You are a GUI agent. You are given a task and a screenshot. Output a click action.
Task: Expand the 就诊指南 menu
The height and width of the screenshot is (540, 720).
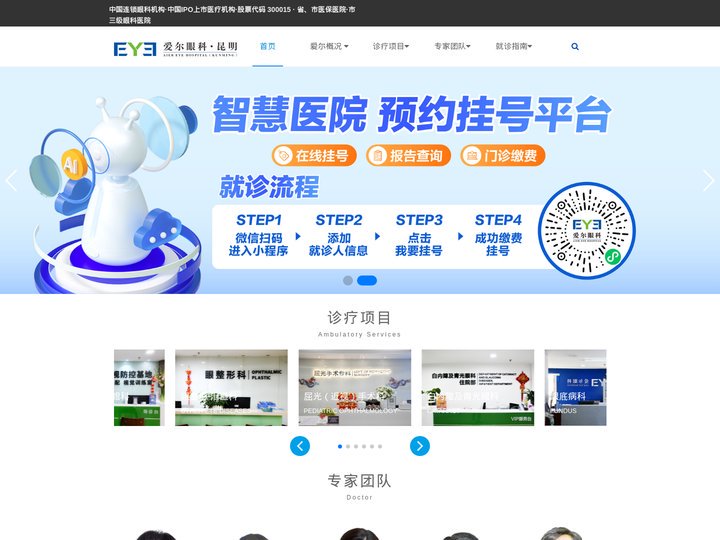[x=514, y=46]
